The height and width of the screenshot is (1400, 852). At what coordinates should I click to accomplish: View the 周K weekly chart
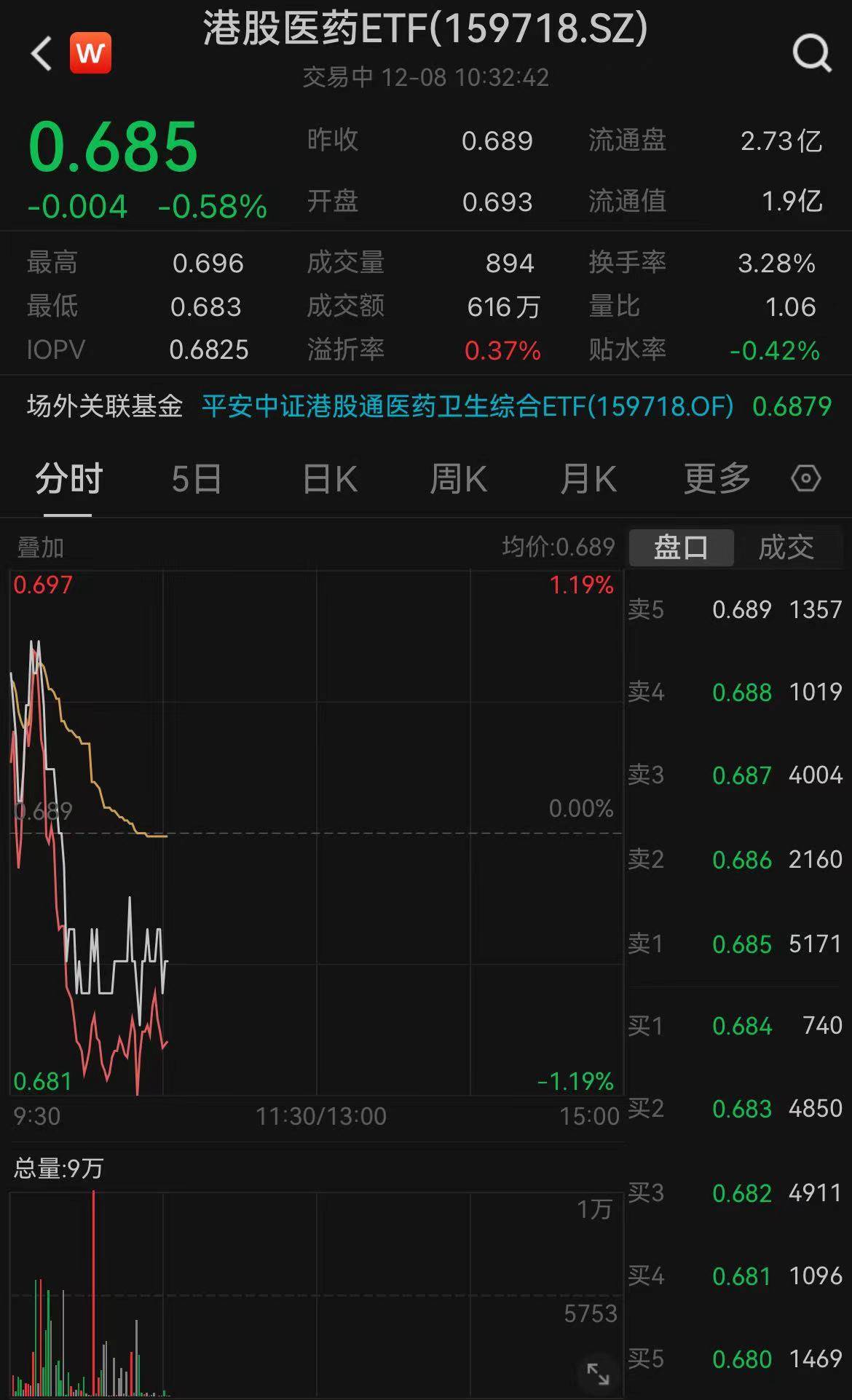[457, 478]
